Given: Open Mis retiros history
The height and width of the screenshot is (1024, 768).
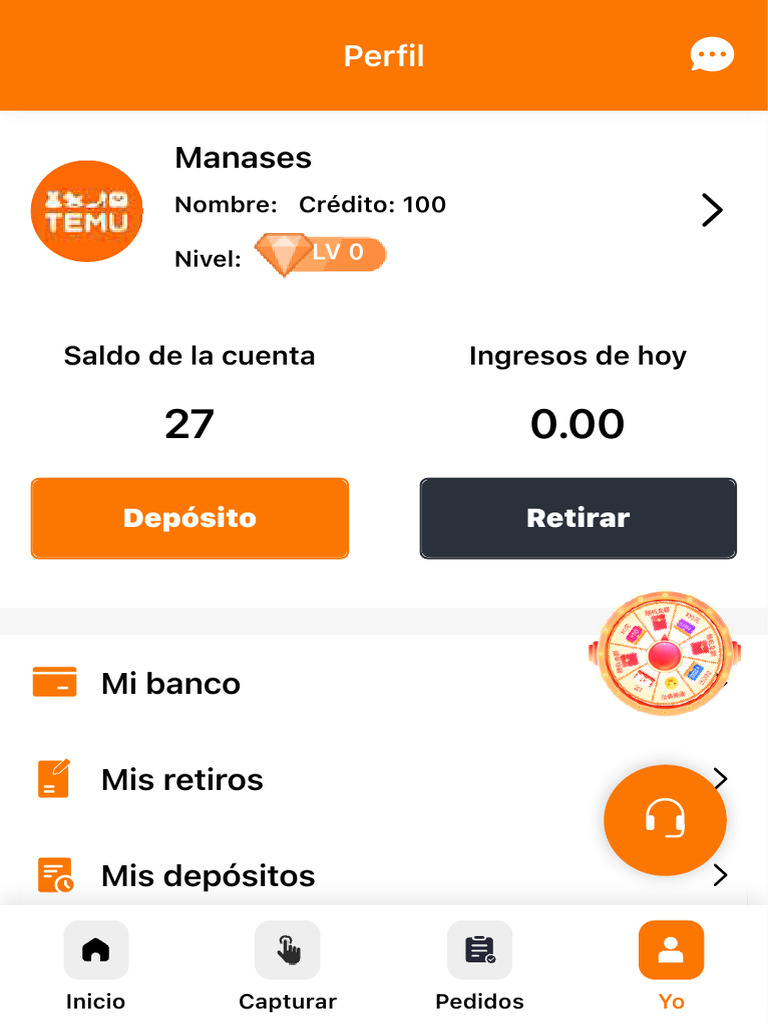Looking at the screenshot, I should (182, 779).
